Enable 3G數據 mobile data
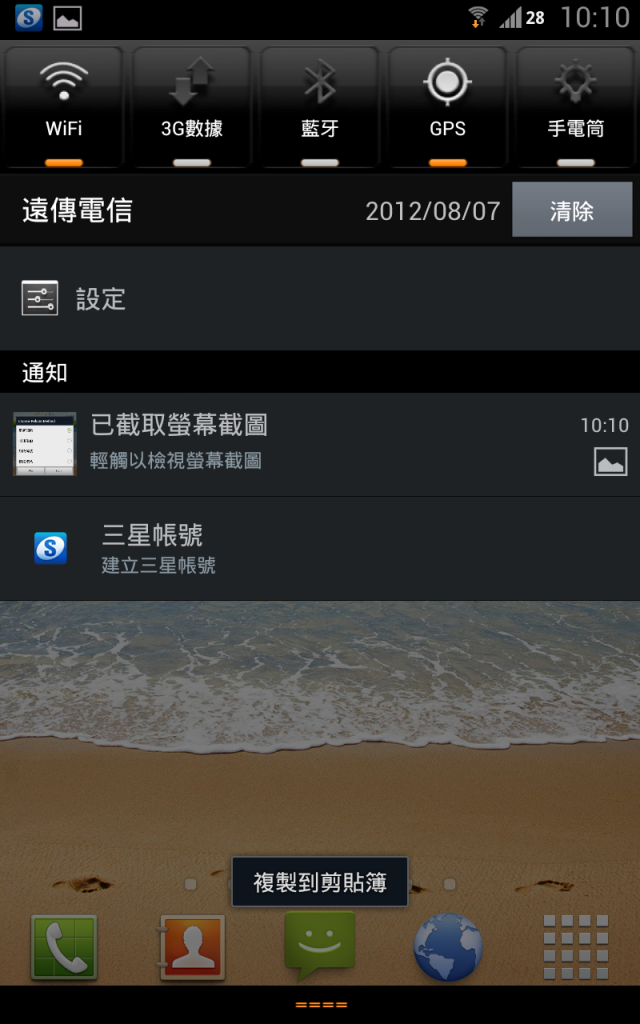The width and height of the screenshot is (640, 1024). coord(192,106)
